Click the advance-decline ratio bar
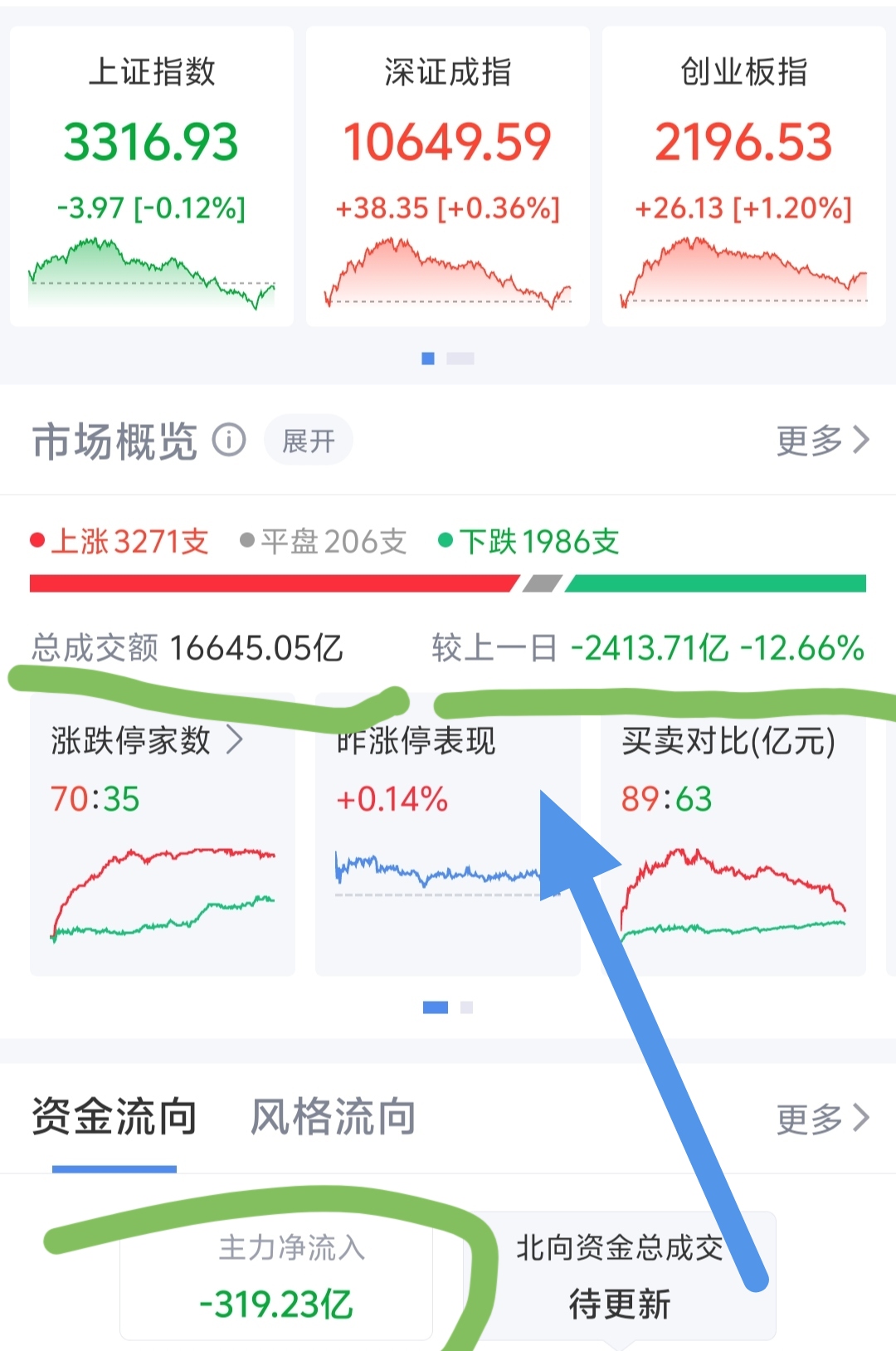This screenshot has width=896, height=1351. pyautogui.click(x=448, y=583)
